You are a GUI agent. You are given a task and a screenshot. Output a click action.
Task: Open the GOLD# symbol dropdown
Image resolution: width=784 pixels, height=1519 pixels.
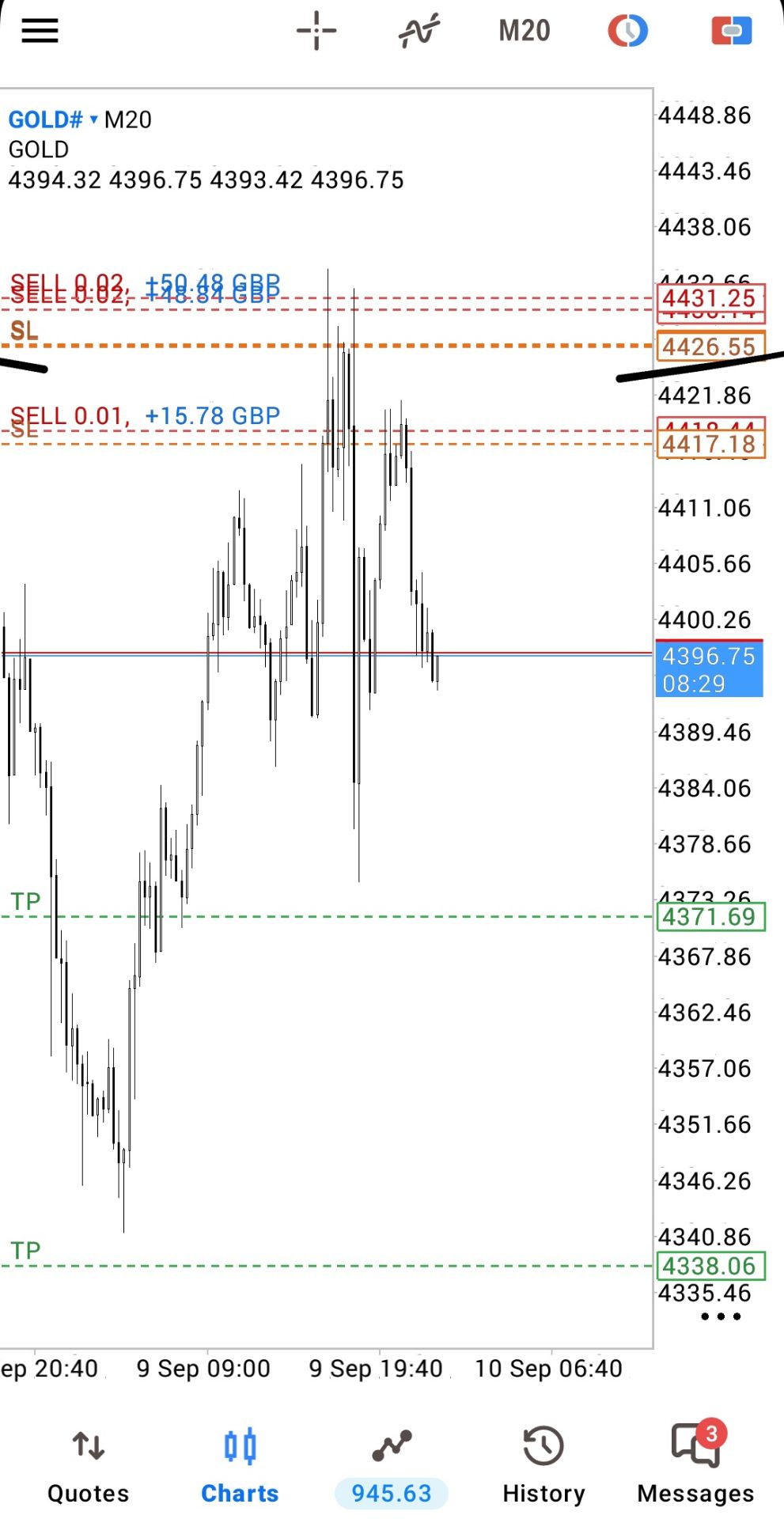coord(53,119)
